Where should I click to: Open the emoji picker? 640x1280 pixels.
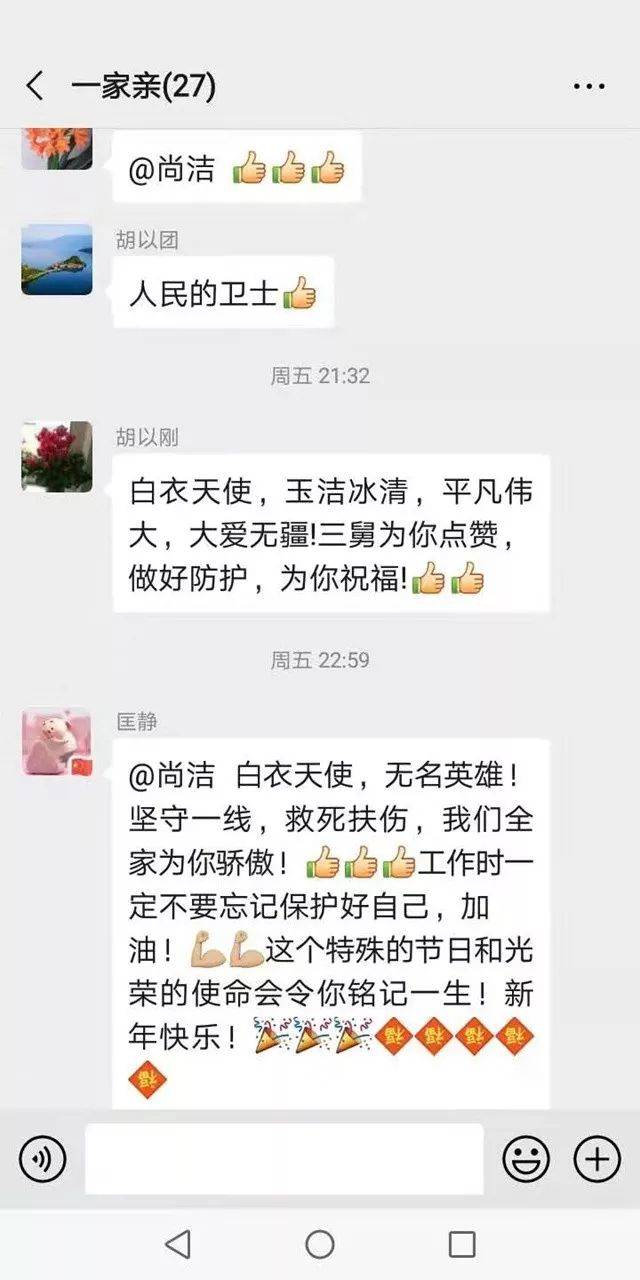[x=525, y=1159]
